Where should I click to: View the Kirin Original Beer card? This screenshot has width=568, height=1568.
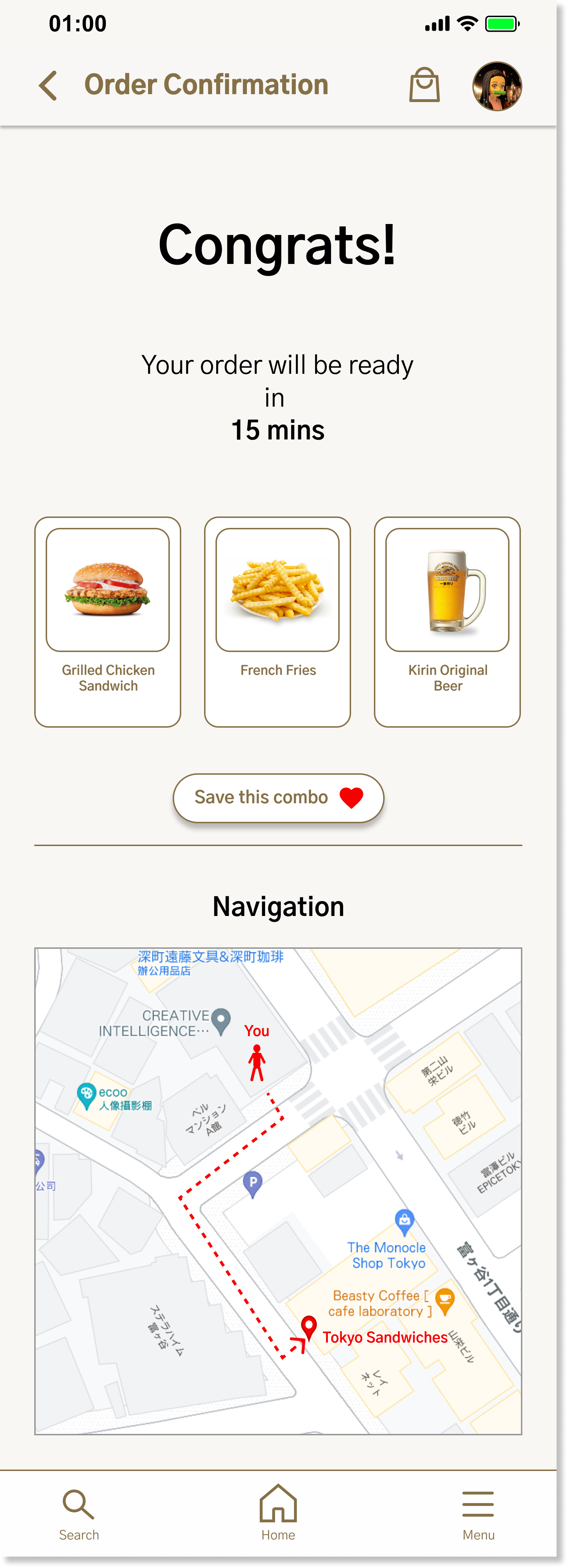tap(447, 621)
